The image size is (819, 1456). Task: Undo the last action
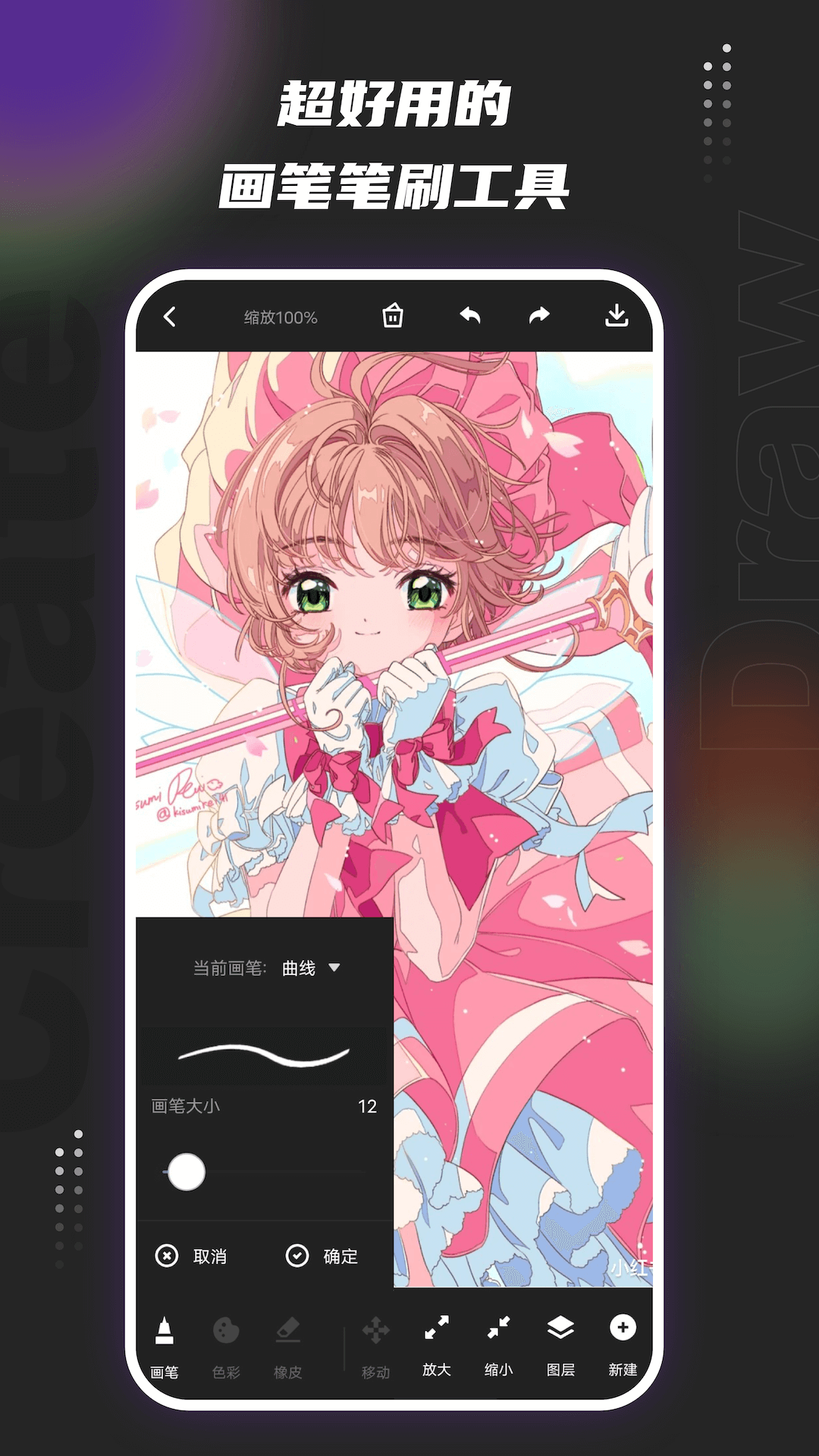point(470,317)
